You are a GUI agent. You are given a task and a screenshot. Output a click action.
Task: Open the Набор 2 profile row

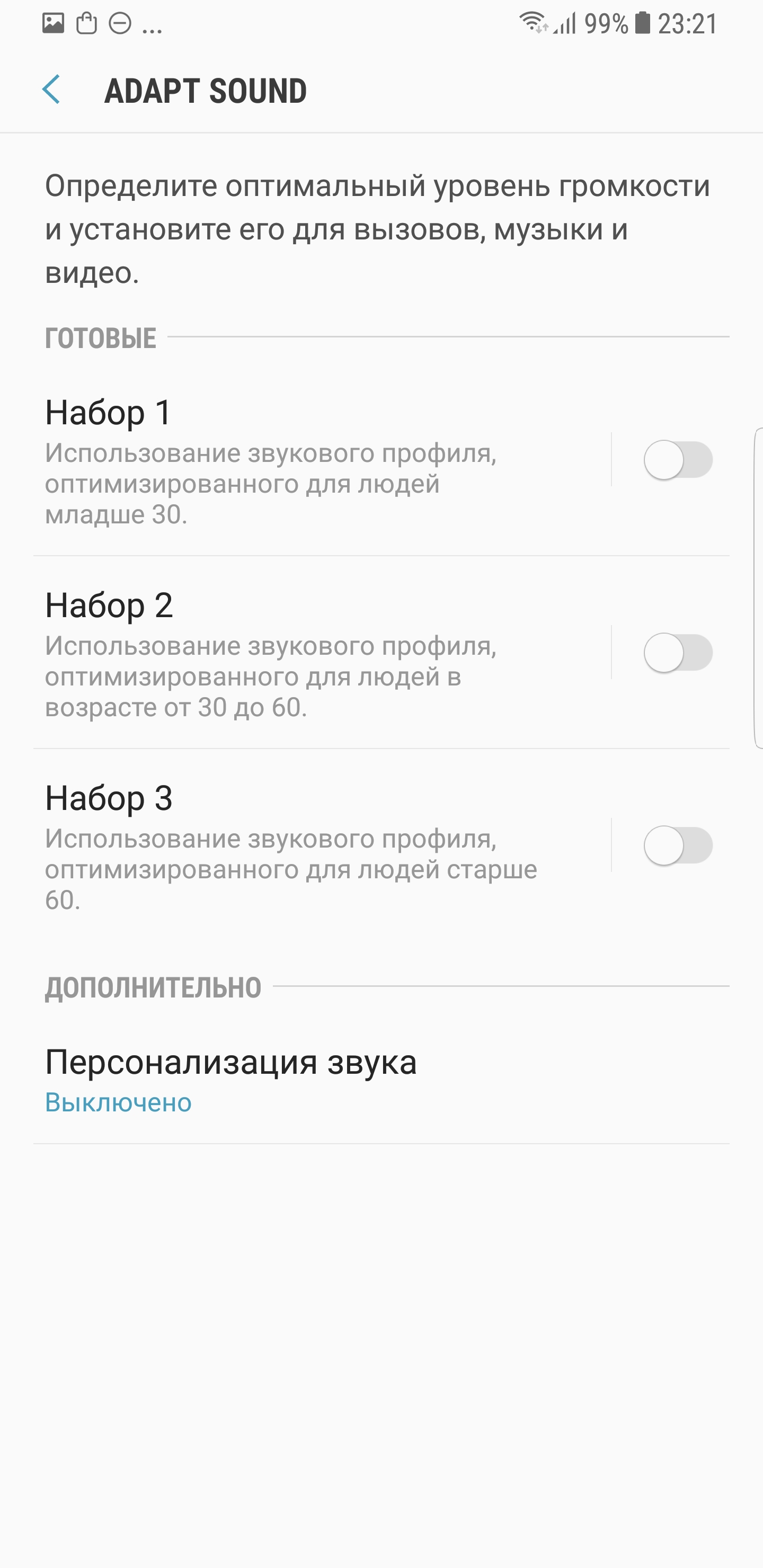pyautogui.click(x=322, y=653)
